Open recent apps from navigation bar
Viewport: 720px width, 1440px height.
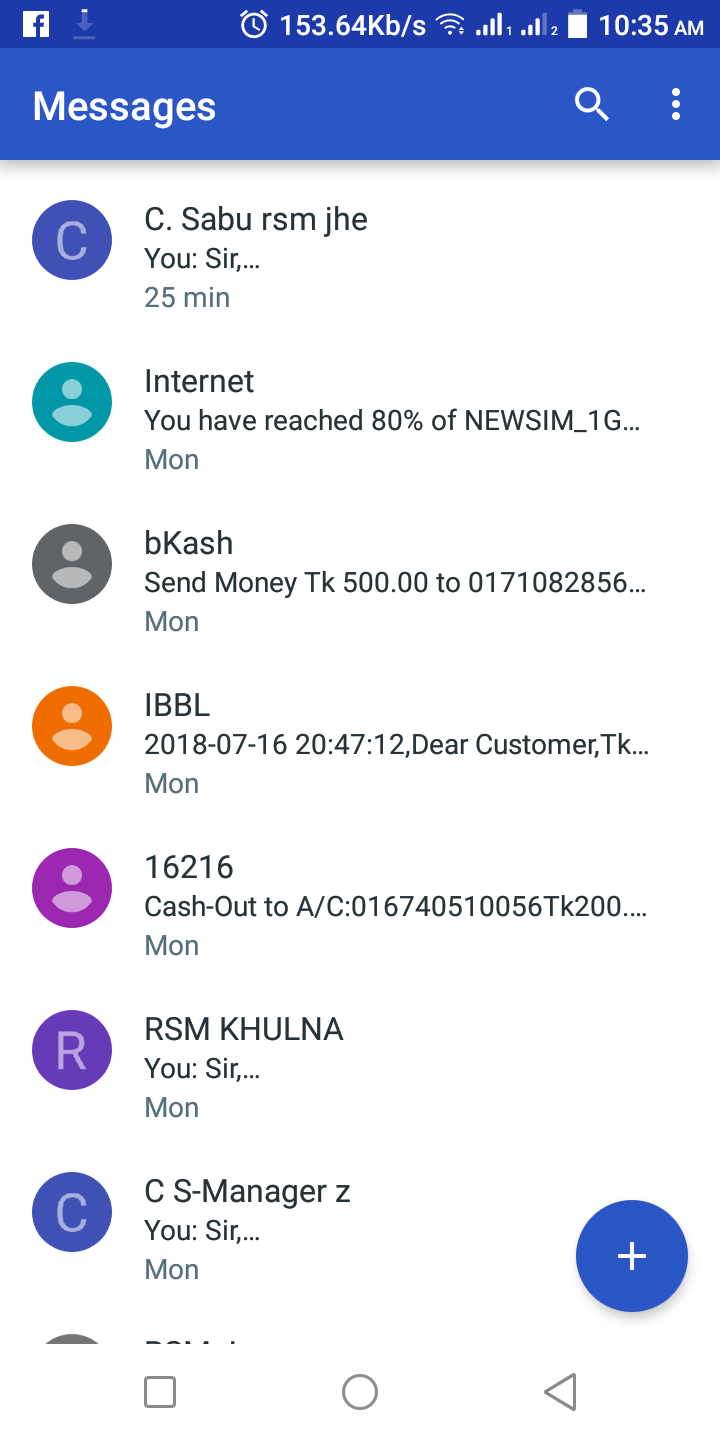point(160,1391)
